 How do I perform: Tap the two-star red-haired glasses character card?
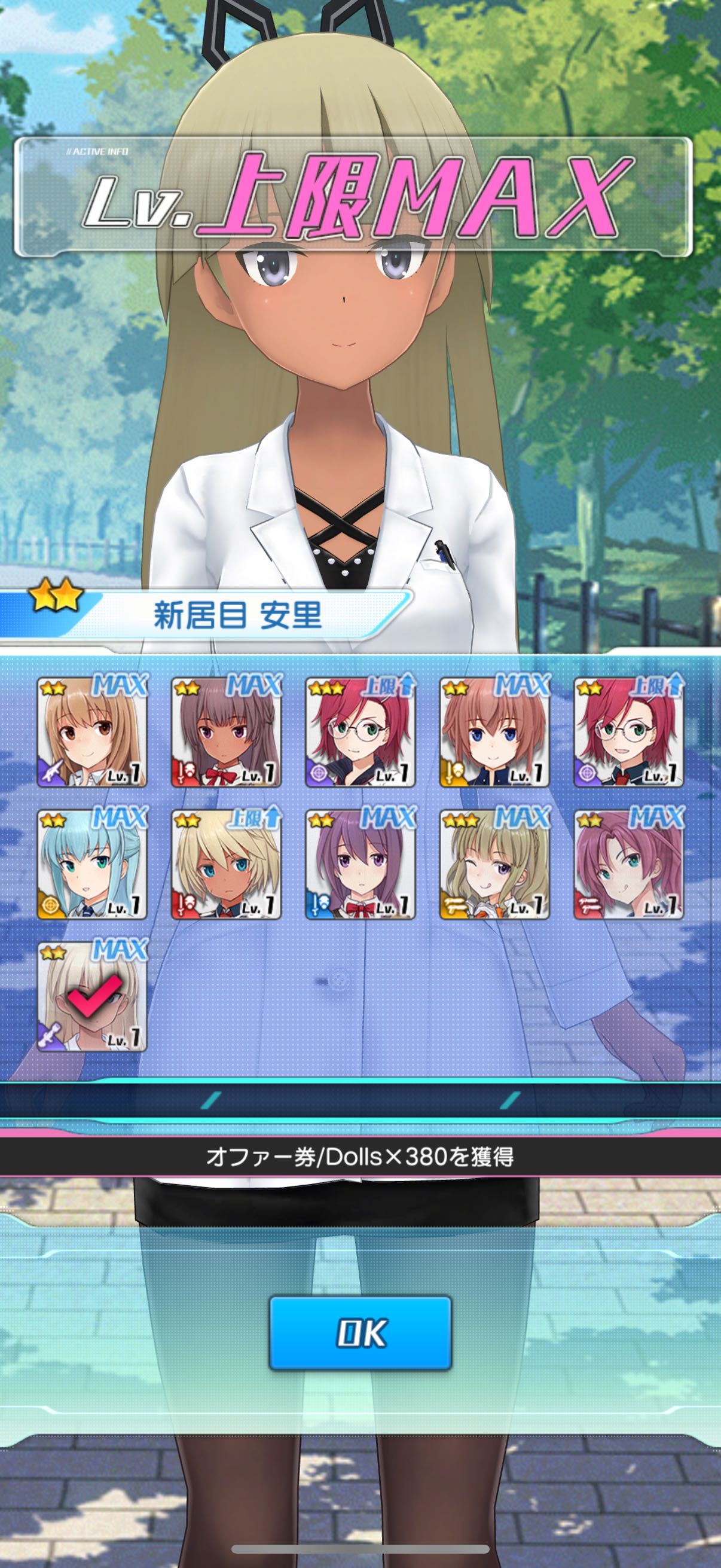point(628,732)
